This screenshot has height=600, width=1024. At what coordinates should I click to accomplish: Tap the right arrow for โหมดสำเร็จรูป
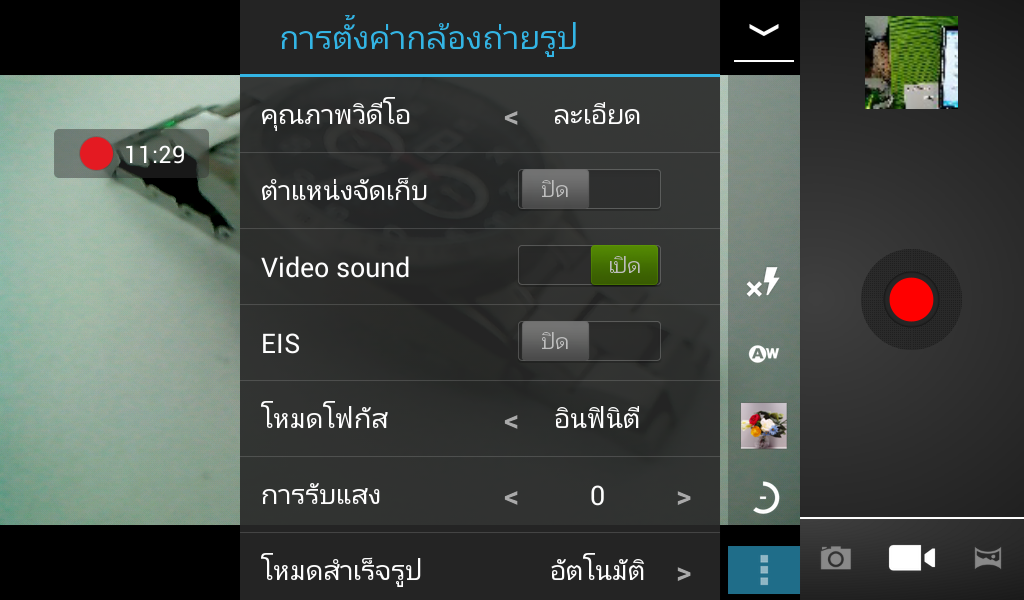point(684,573)
